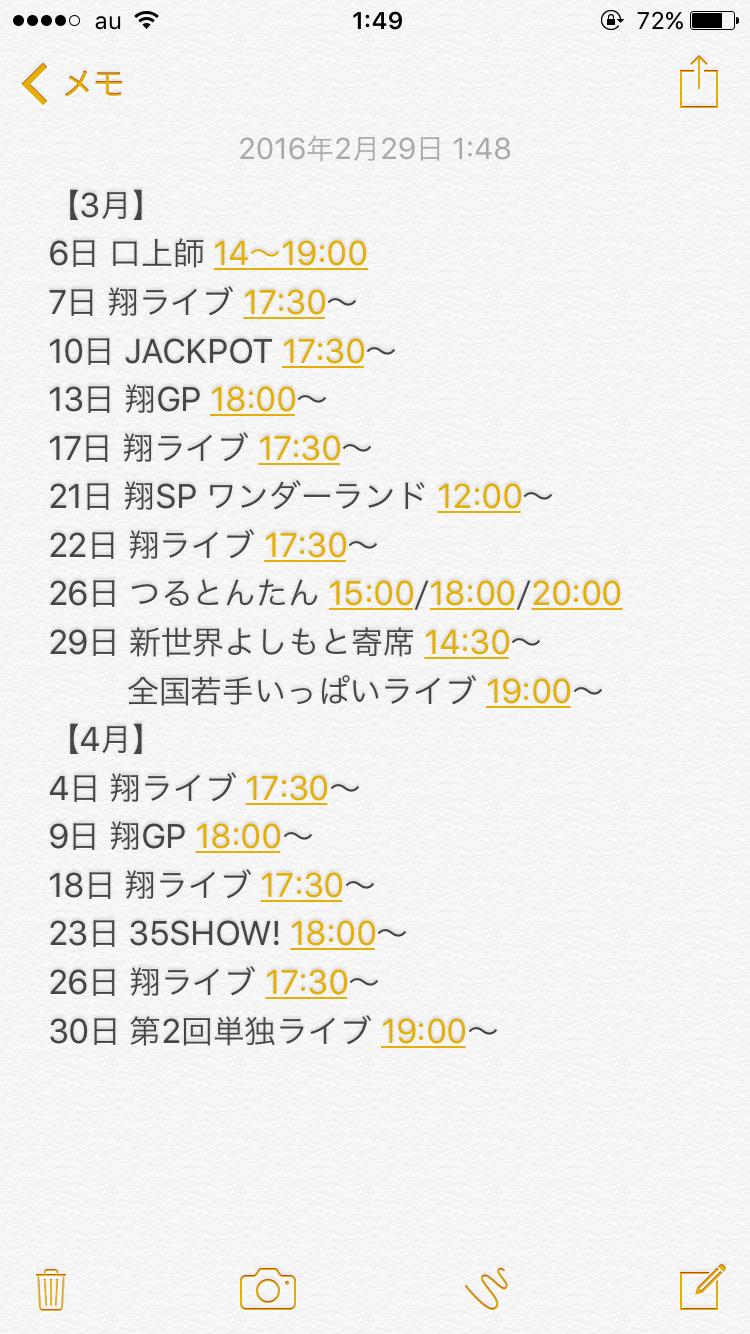Open the 18:00 link for 23日 35SHOW!
Image resolution: width=750 pixels, height=1334 pixels.
pyautogui.click(x=333, y=933)
